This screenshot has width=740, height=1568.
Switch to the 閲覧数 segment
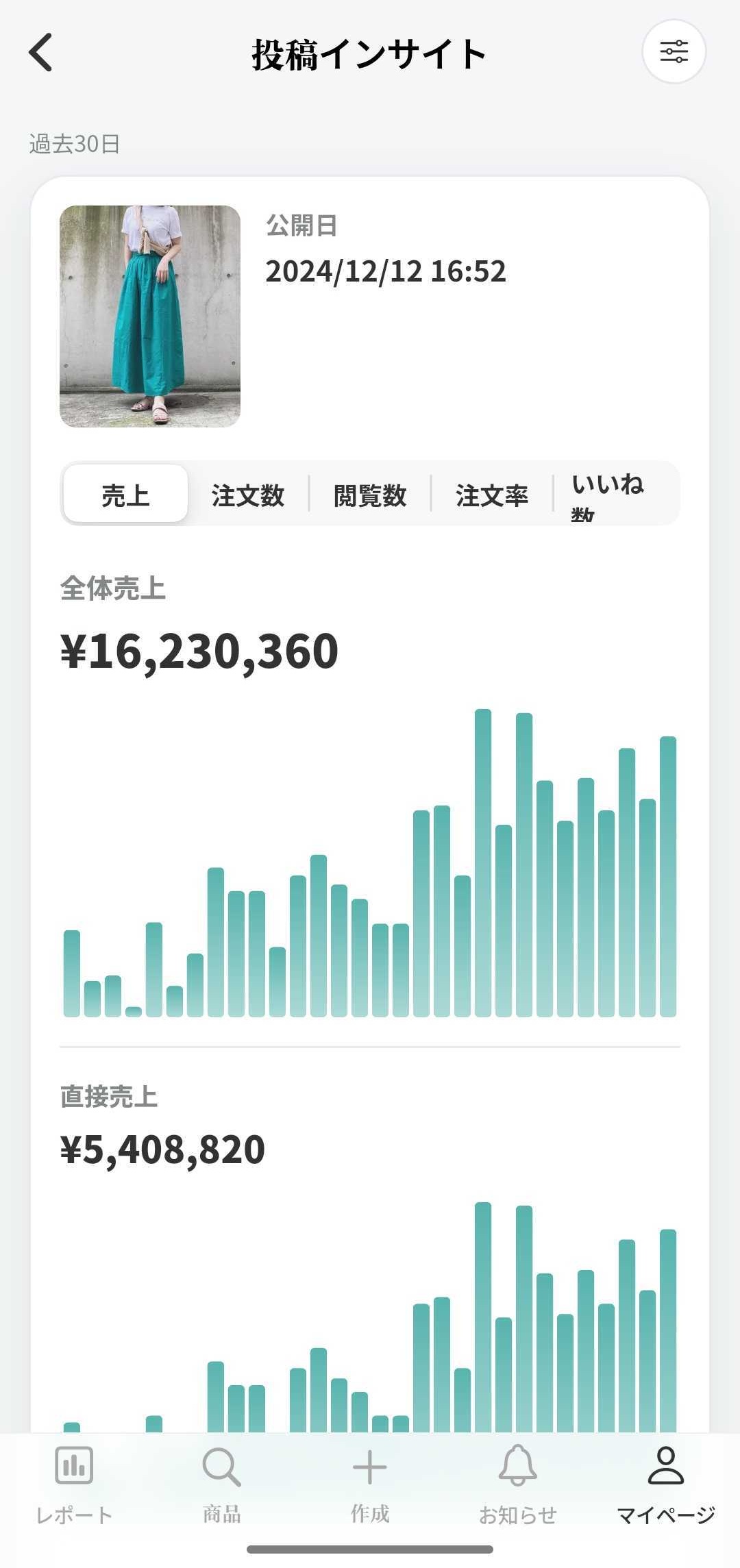[x=370, y=495]
